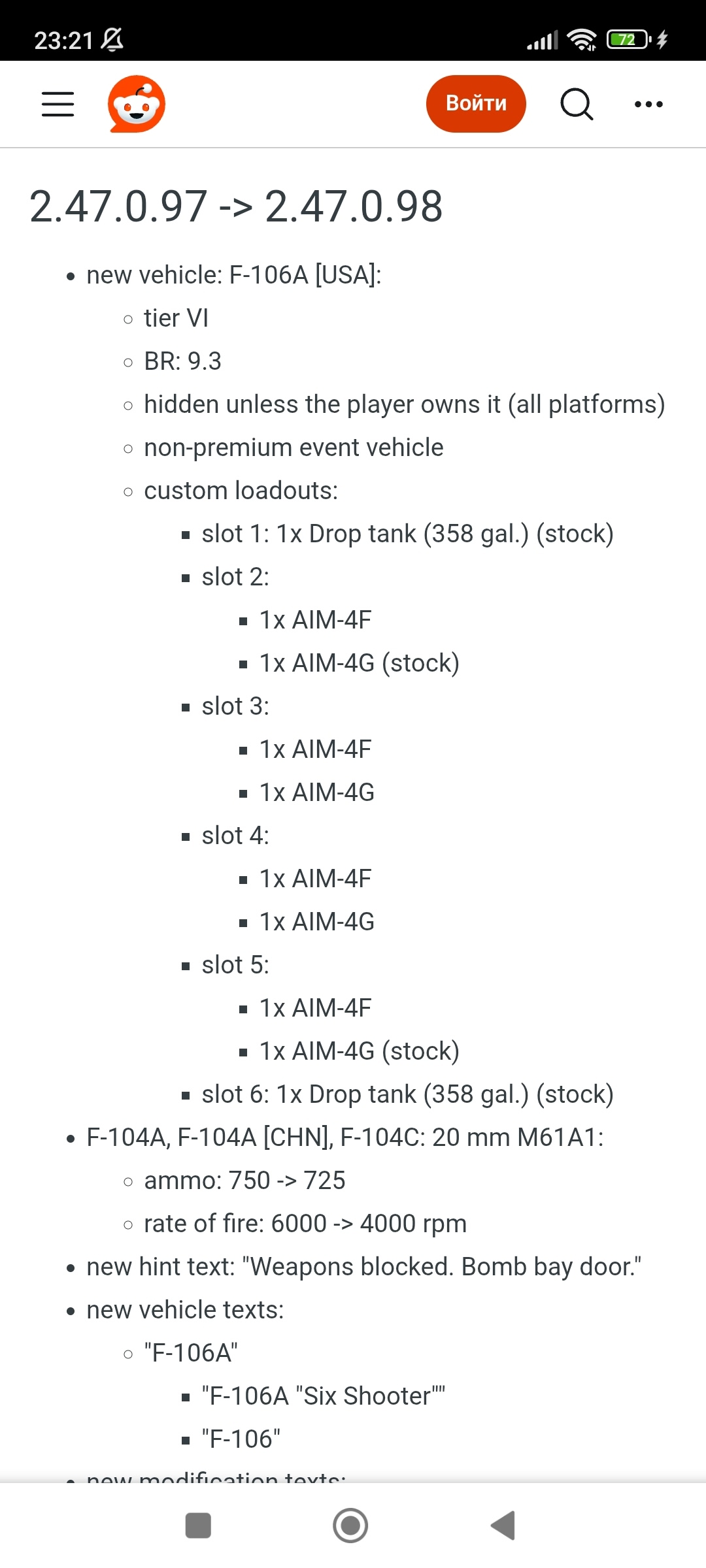The image size is (706, 1568).
Task: Open the search icon
Action: click(577, 104)
